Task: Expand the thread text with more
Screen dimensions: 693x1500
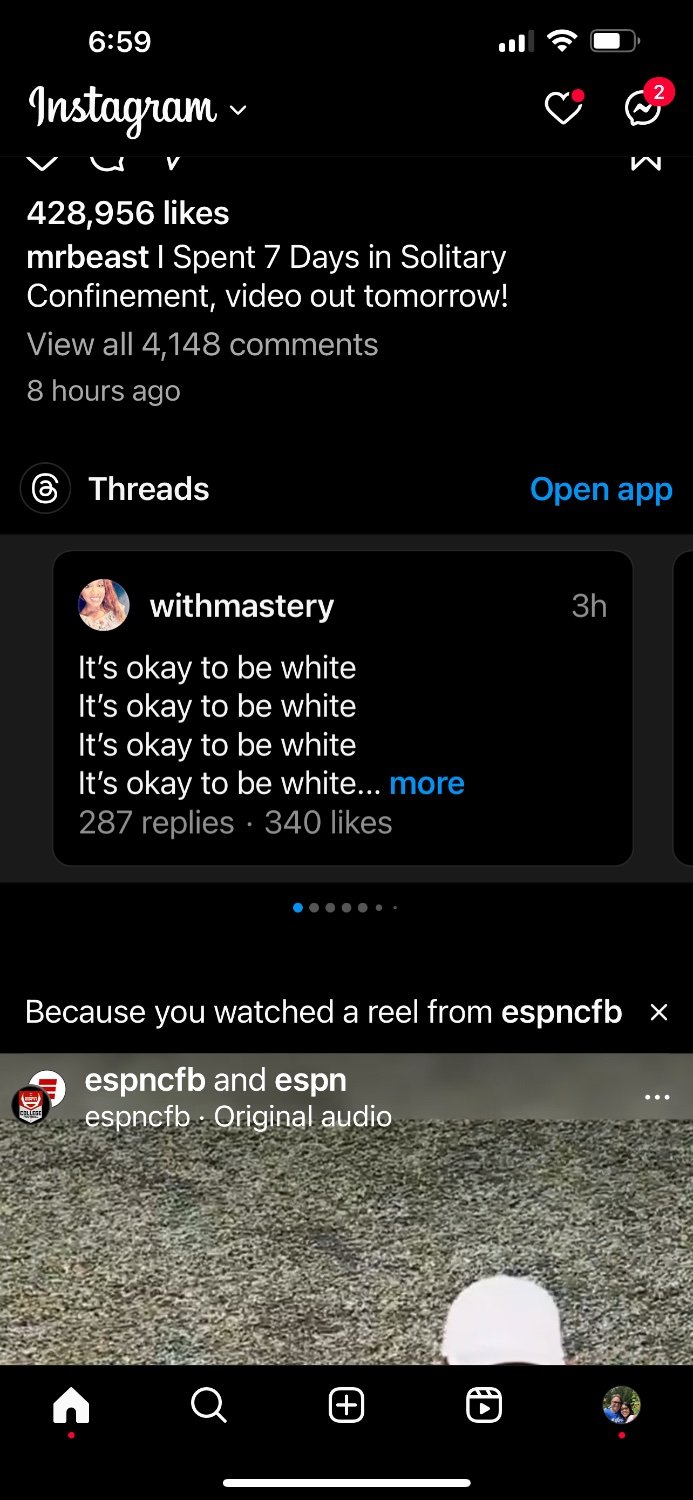Action: coord(427,783)
